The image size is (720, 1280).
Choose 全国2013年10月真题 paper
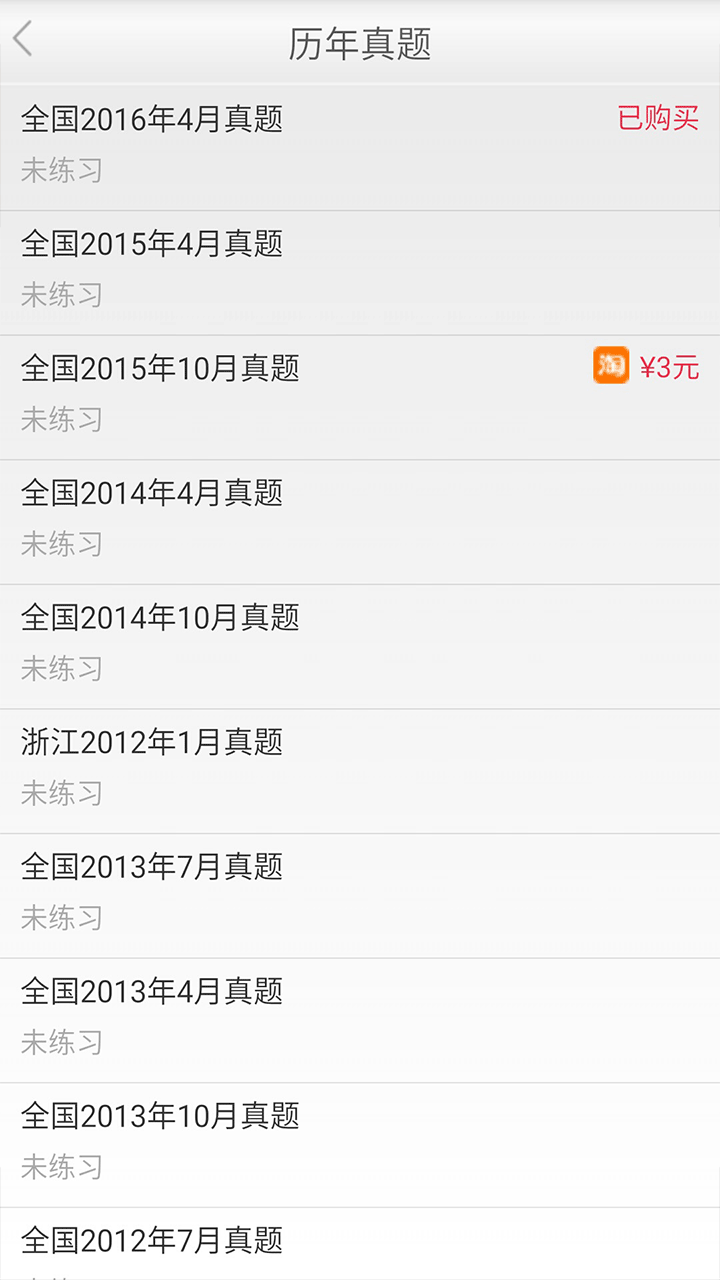coord(360,1145)
